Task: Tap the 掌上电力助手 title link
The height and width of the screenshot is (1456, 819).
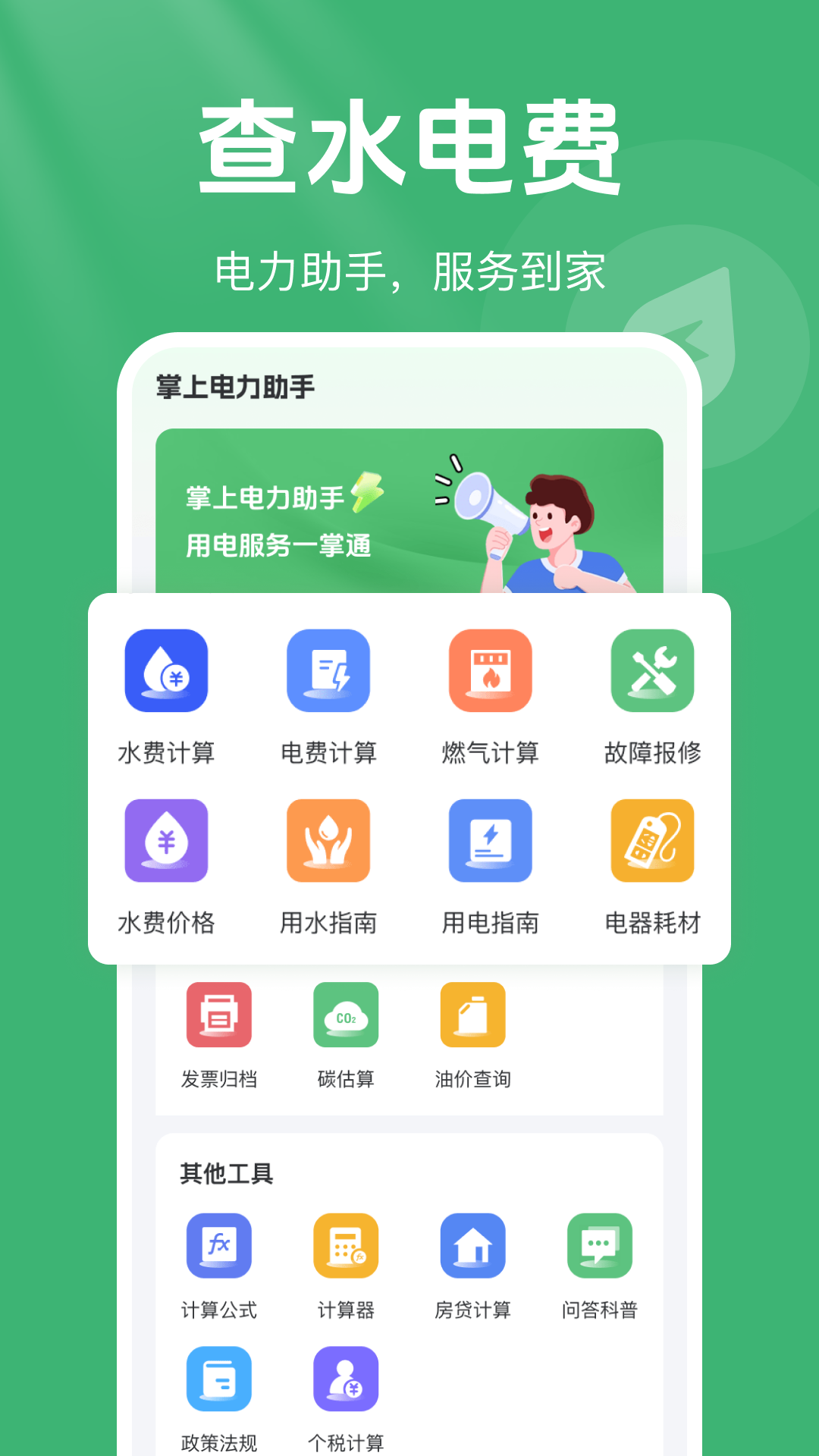Action: [233, 385]
